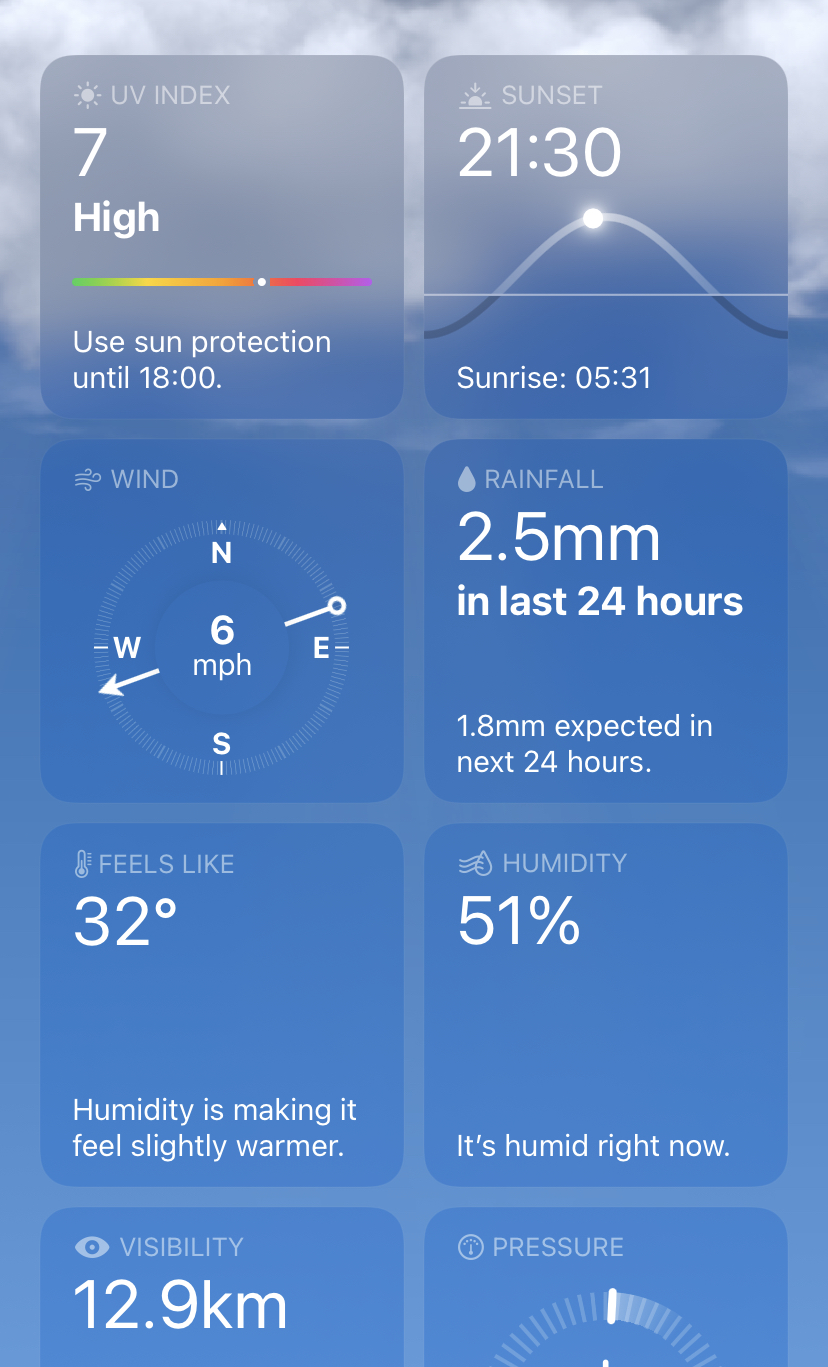View the Humidity card
This screenshot has height=1367, width=828.
tap(606, 1004)
